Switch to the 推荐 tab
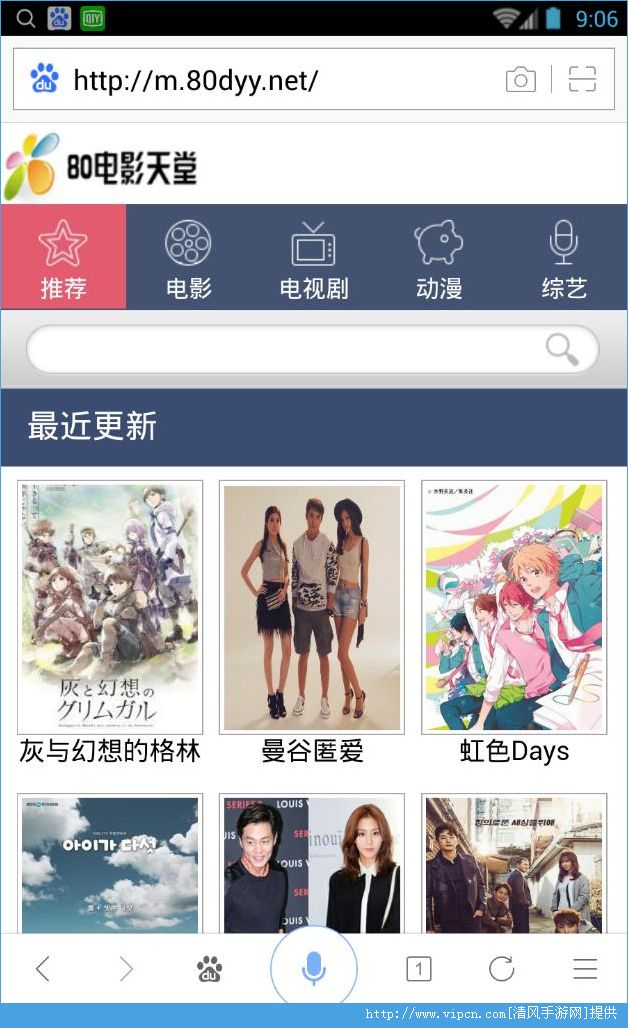 63,258
